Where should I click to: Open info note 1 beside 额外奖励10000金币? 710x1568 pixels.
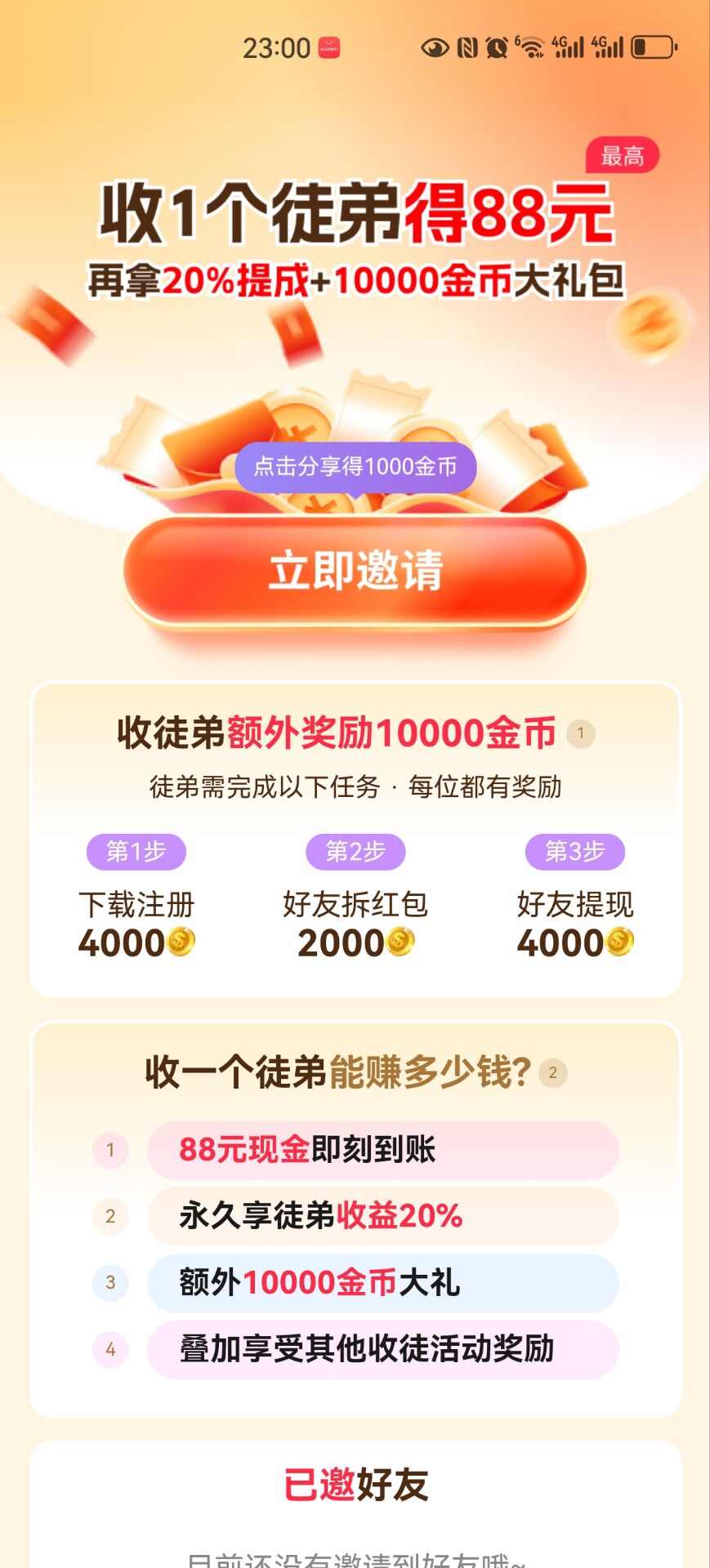point(581,733)
